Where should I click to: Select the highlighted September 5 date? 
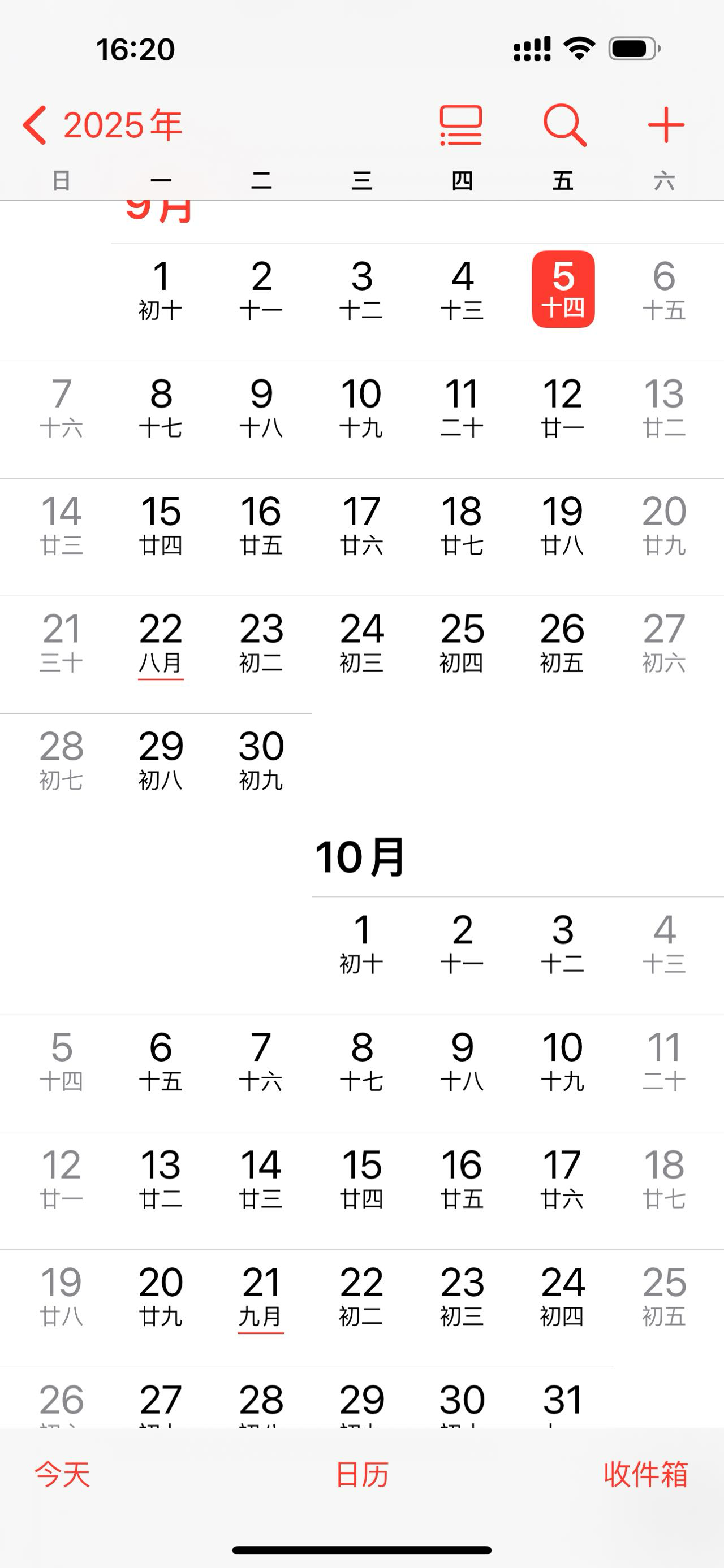[x=563, y=289]
